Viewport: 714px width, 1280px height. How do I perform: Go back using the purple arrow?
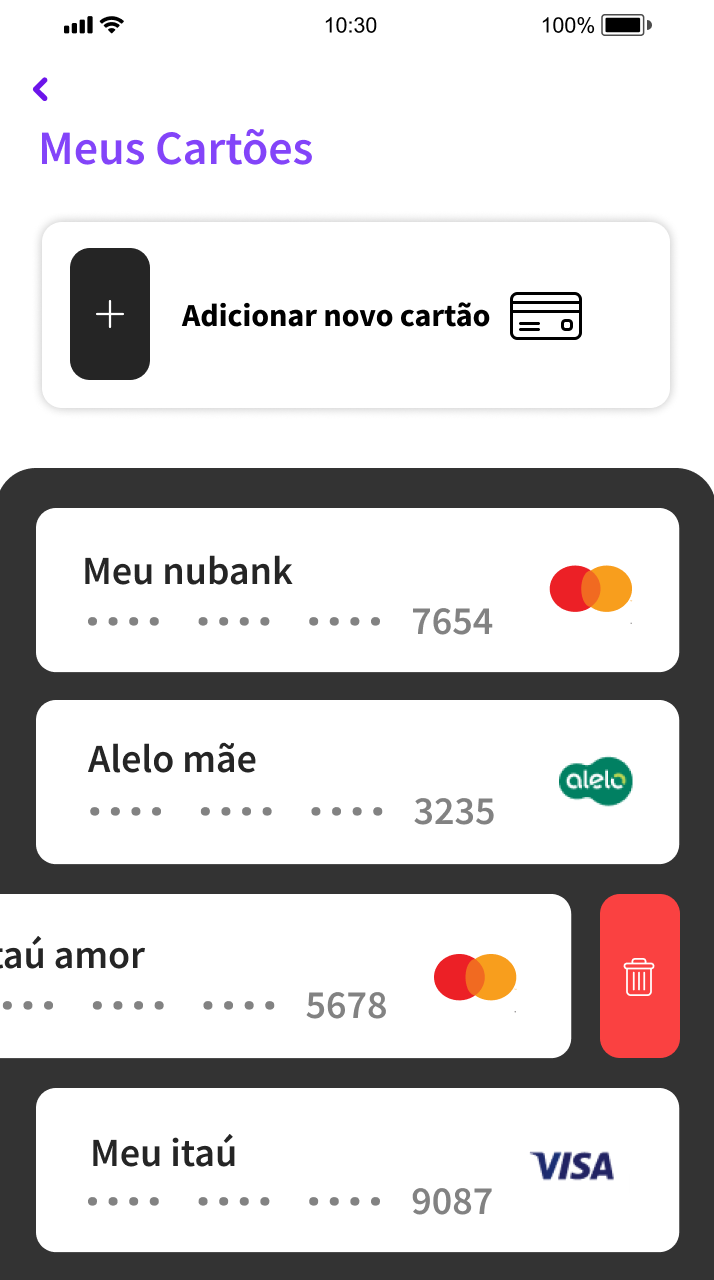(40, 89)
